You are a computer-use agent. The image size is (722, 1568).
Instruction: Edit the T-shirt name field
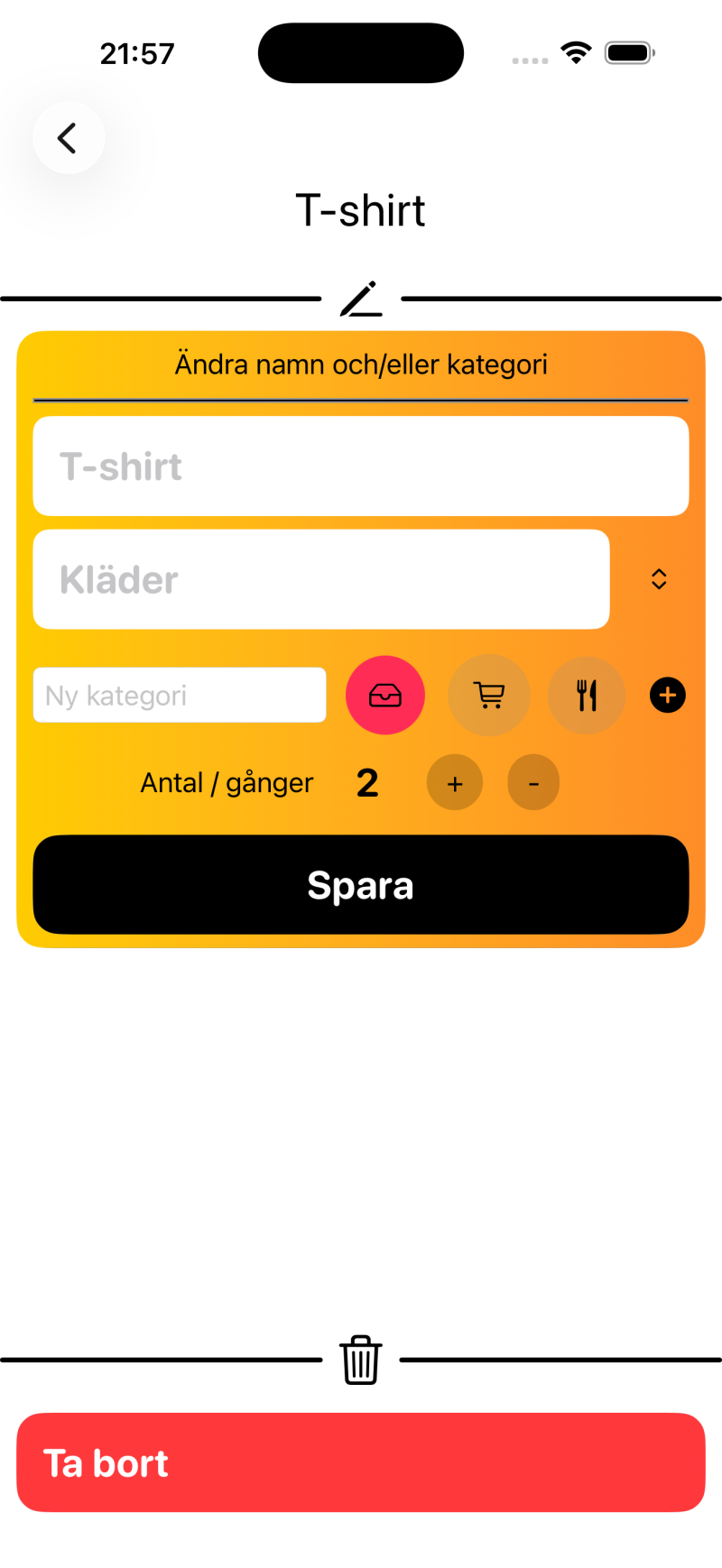pyautogui.click(x=361, y=466)
